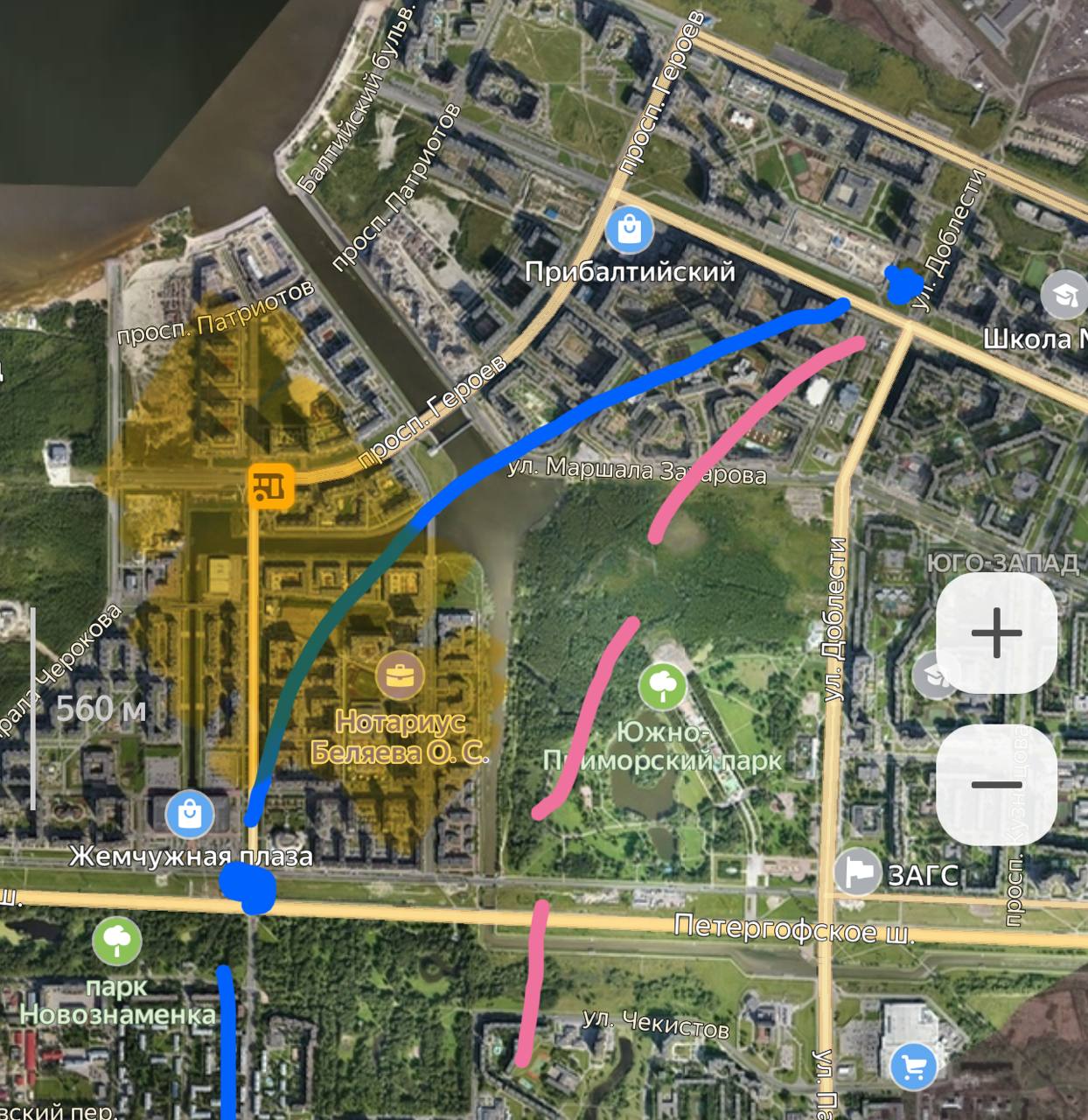Screen dimensions: 1088x1120
Task: Open the Прибалтийский shopping marker
Action: tap(630, 230)
